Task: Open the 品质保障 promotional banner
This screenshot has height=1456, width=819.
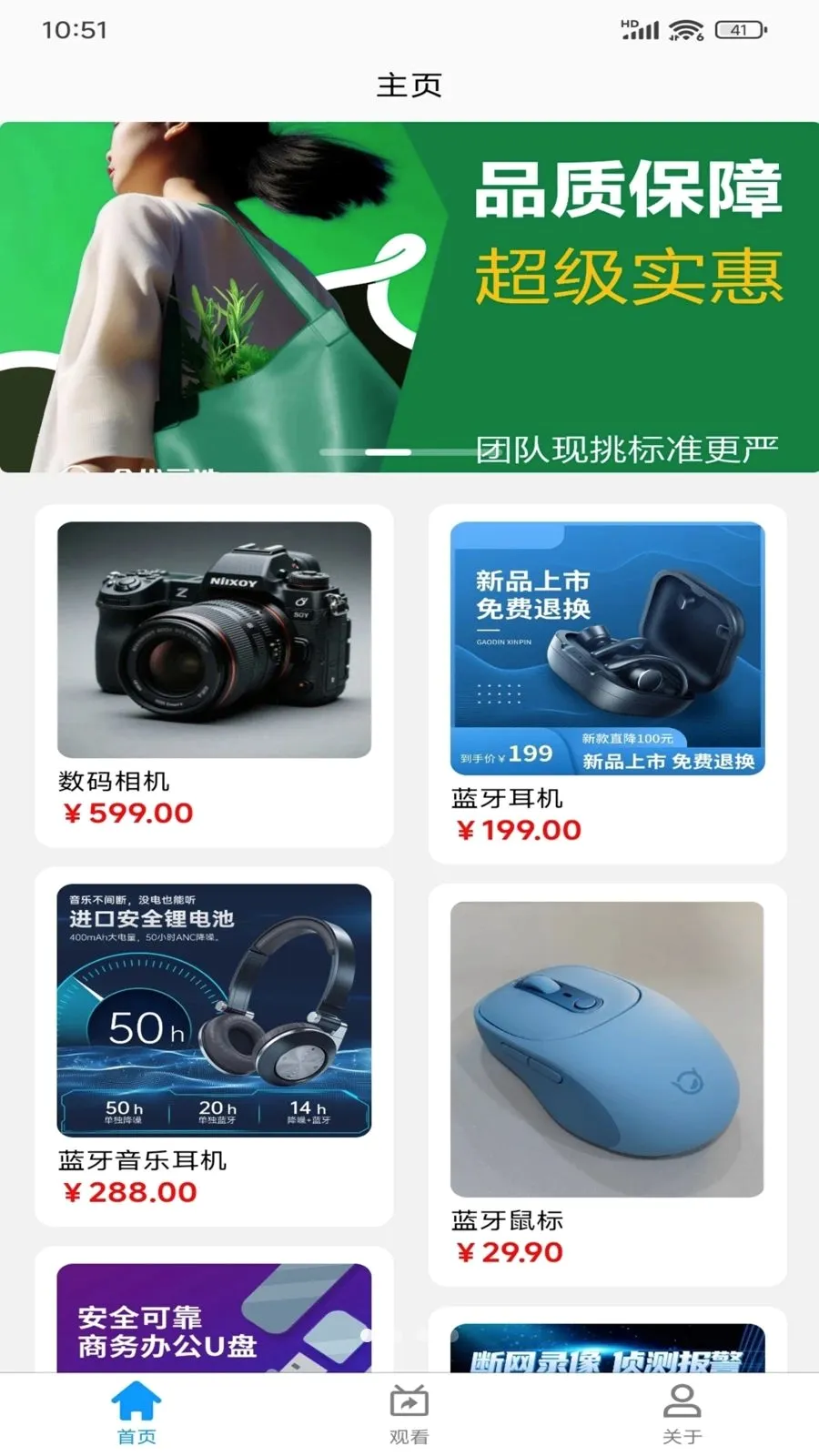Action: pyautogui.click(x=409, y=297)
